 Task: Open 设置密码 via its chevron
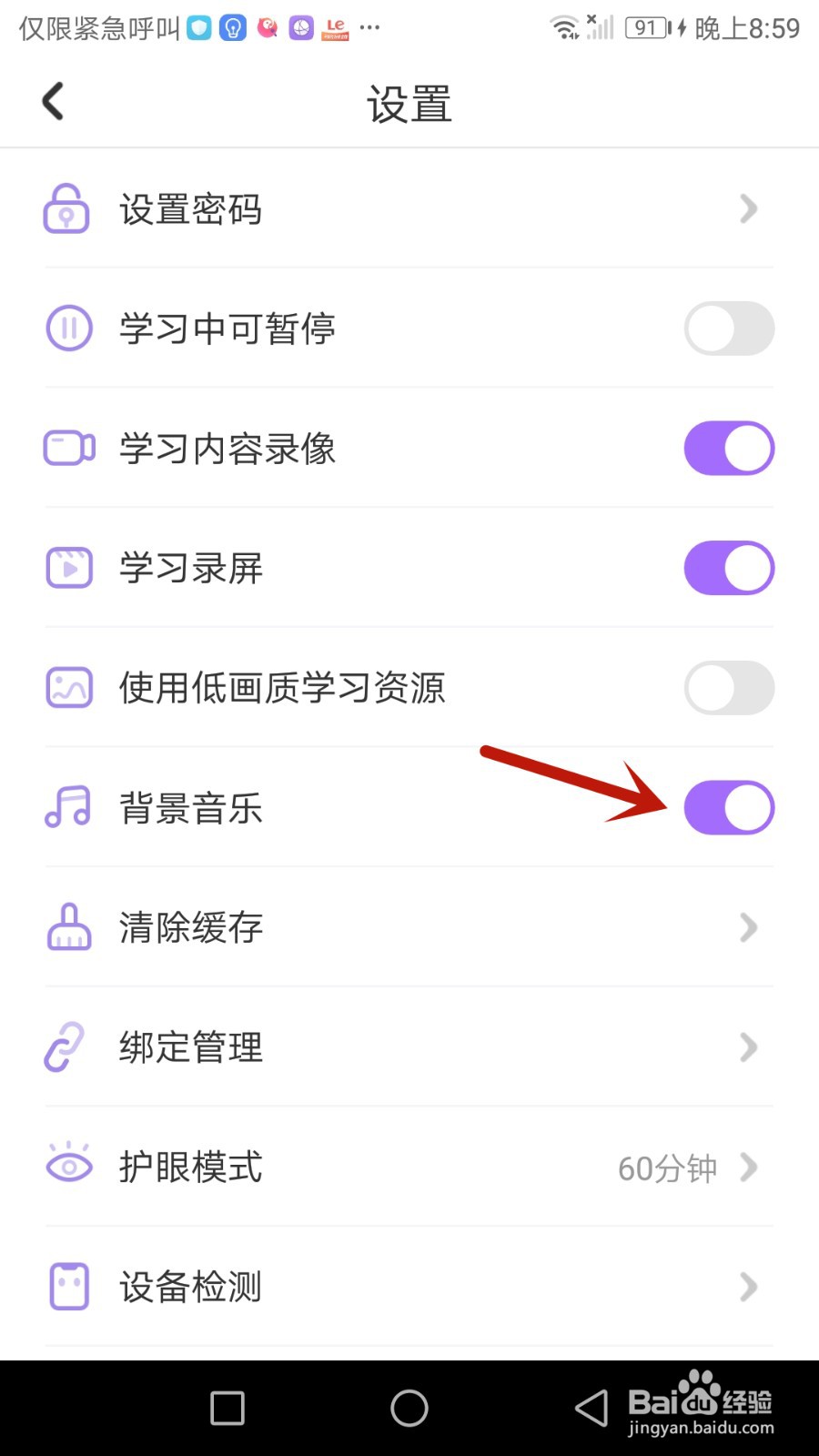[748, 209]
